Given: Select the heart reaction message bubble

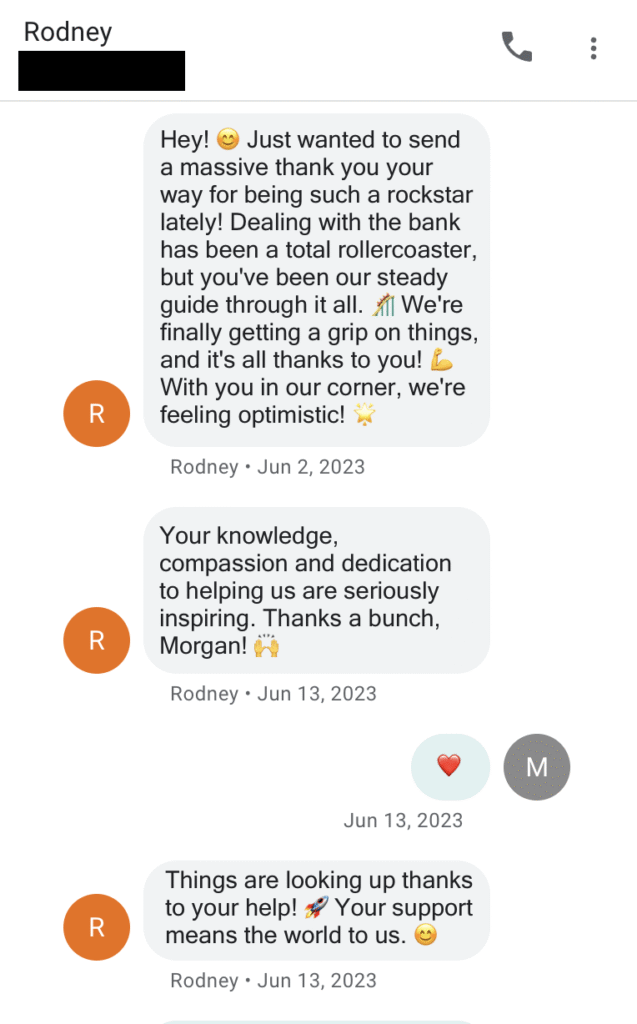Looking at the screenshot, I should coord(450,766).
